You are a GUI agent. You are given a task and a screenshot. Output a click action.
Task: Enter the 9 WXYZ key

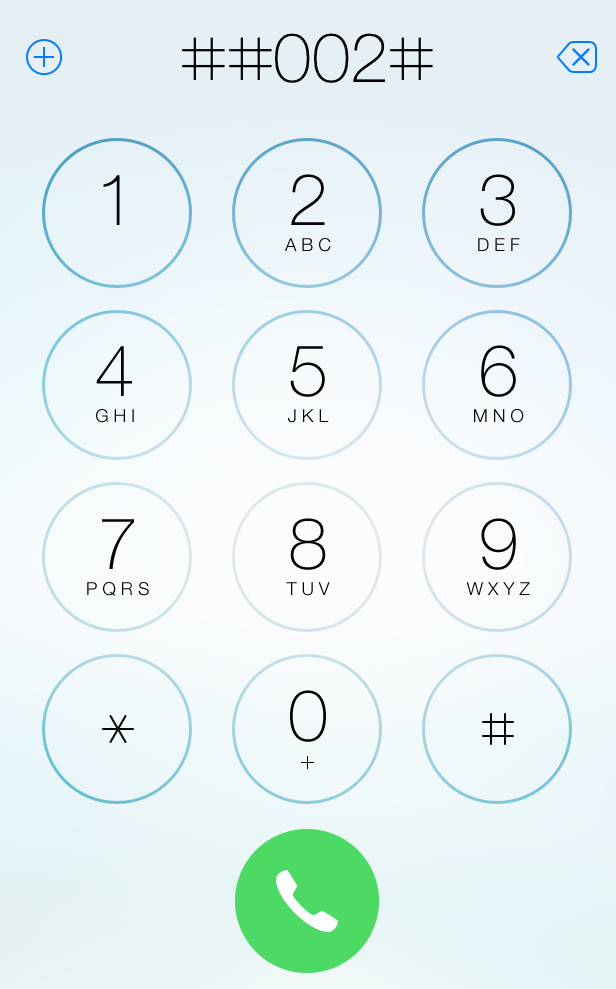point(497,557)
